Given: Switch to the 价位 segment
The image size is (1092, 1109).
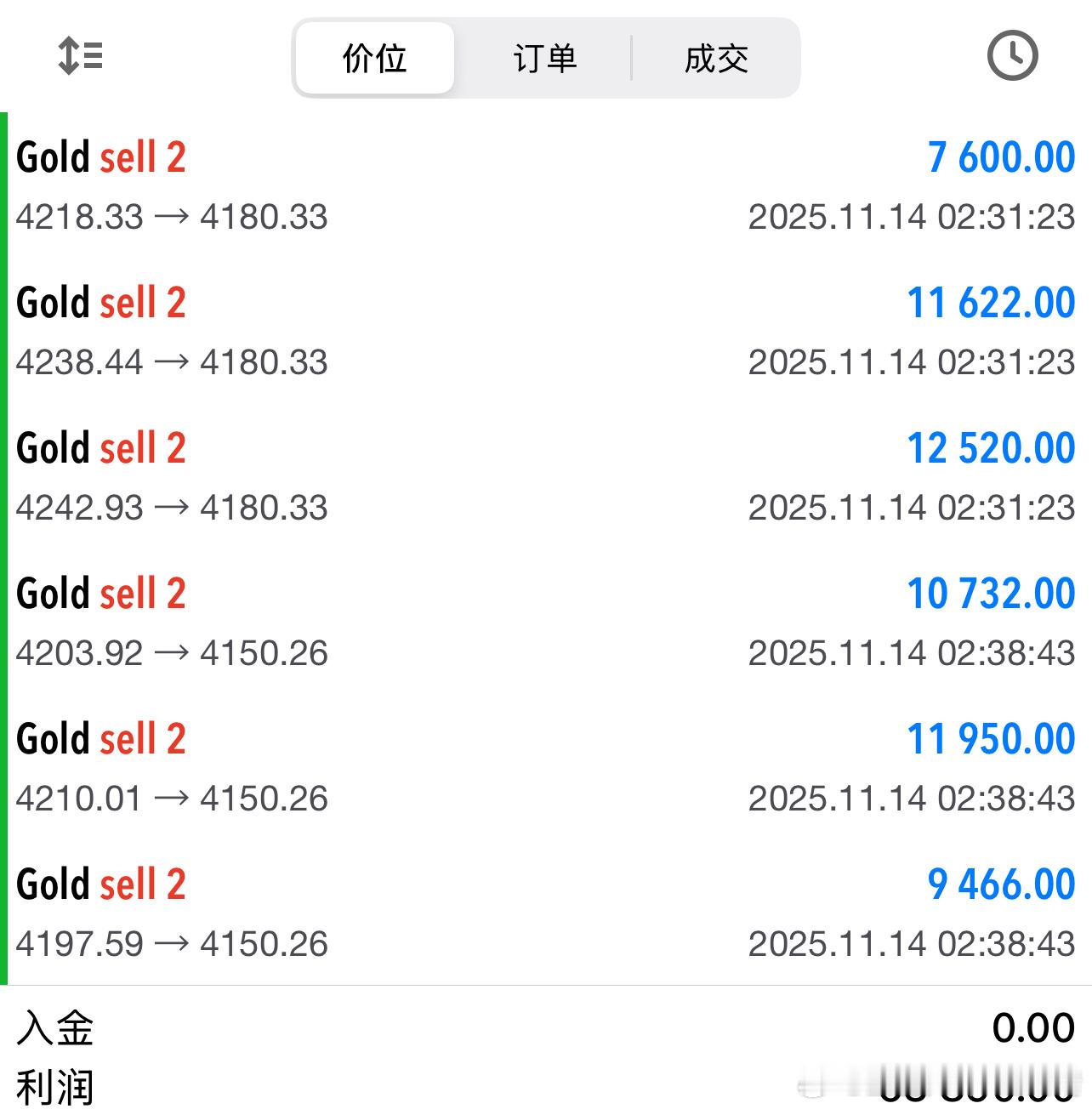Looking at the screenshot, I should [375, 59].
